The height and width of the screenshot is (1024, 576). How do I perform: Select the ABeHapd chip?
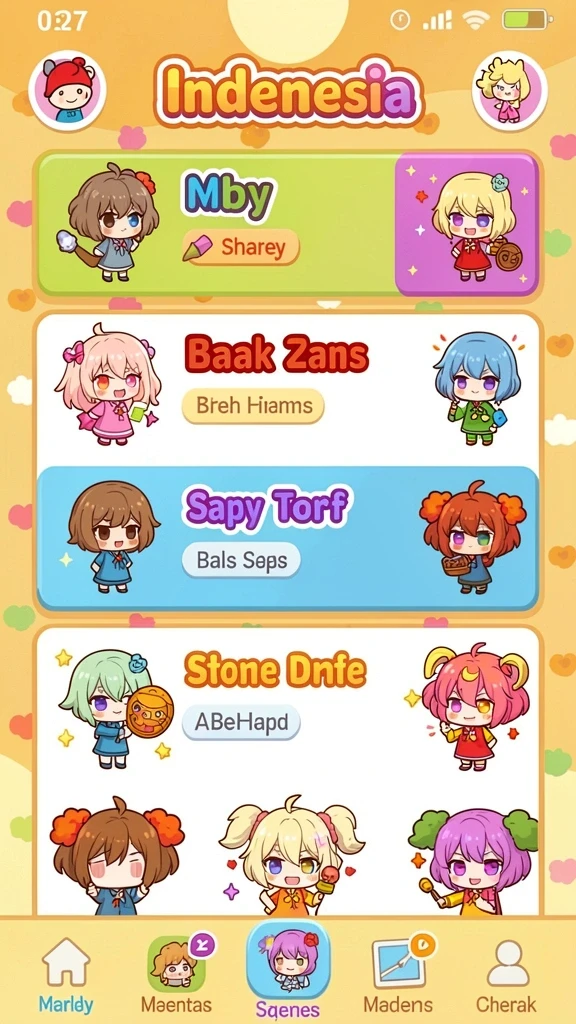pyautogui.click(x=241, y=723)
